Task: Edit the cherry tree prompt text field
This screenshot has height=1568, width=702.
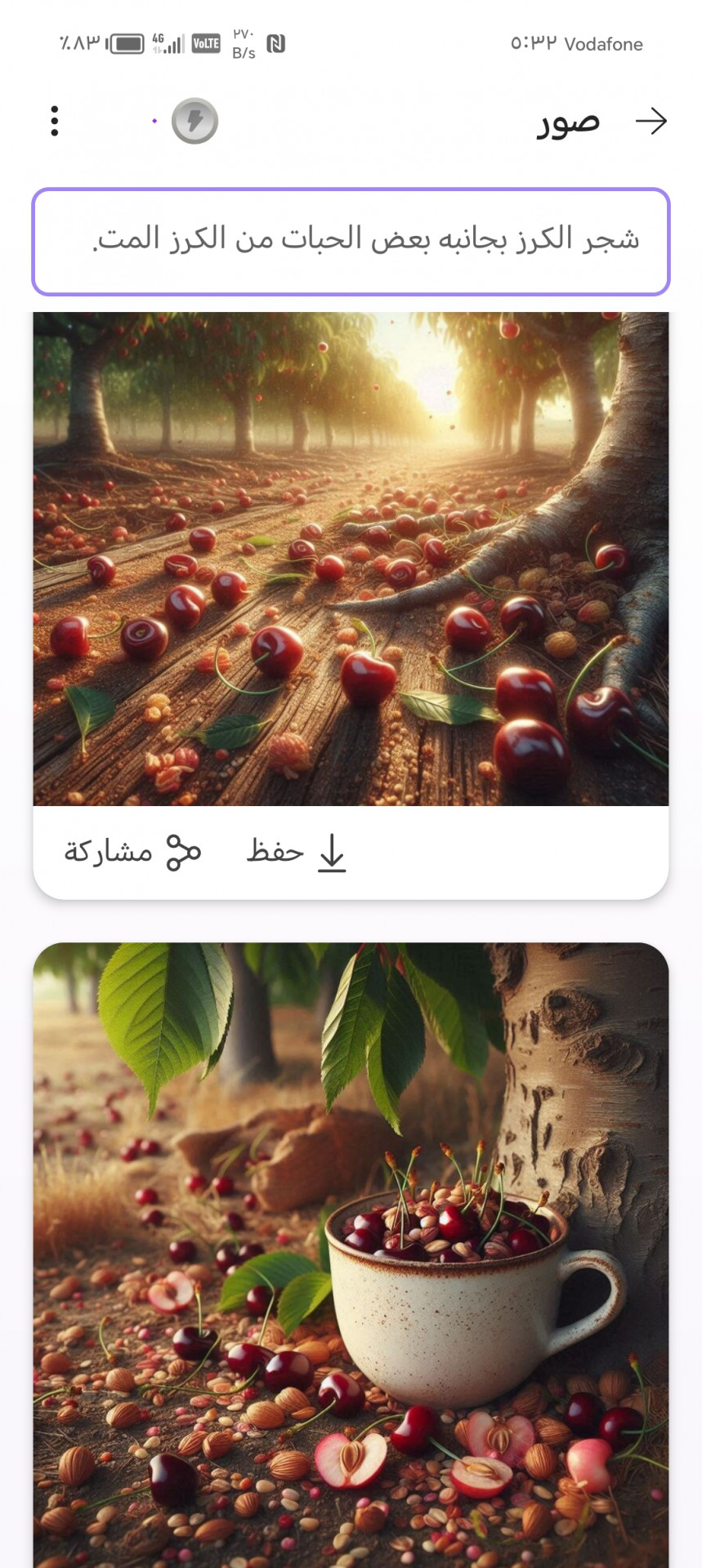Action: pyautogui.click(x=351, y=242)
